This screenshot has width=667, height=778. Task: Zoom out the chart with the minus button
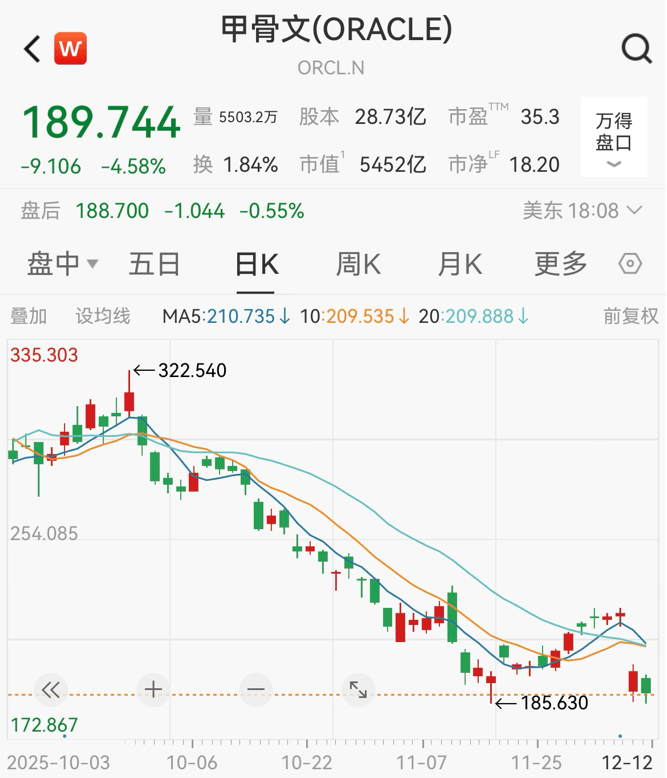coord(255,689)
